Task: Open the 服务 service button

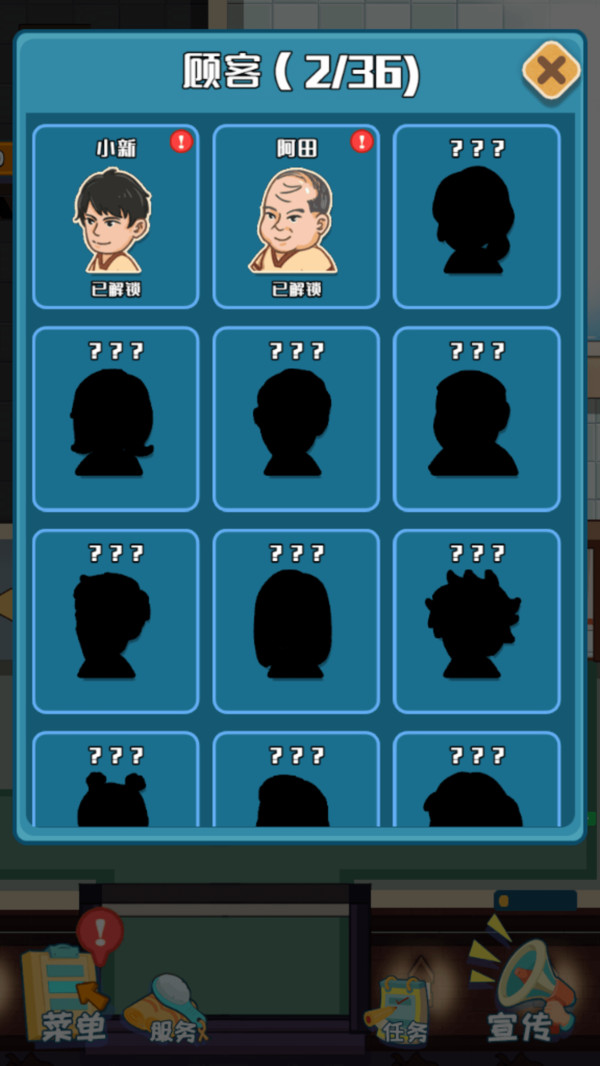Action: (x=172, y=1007)
